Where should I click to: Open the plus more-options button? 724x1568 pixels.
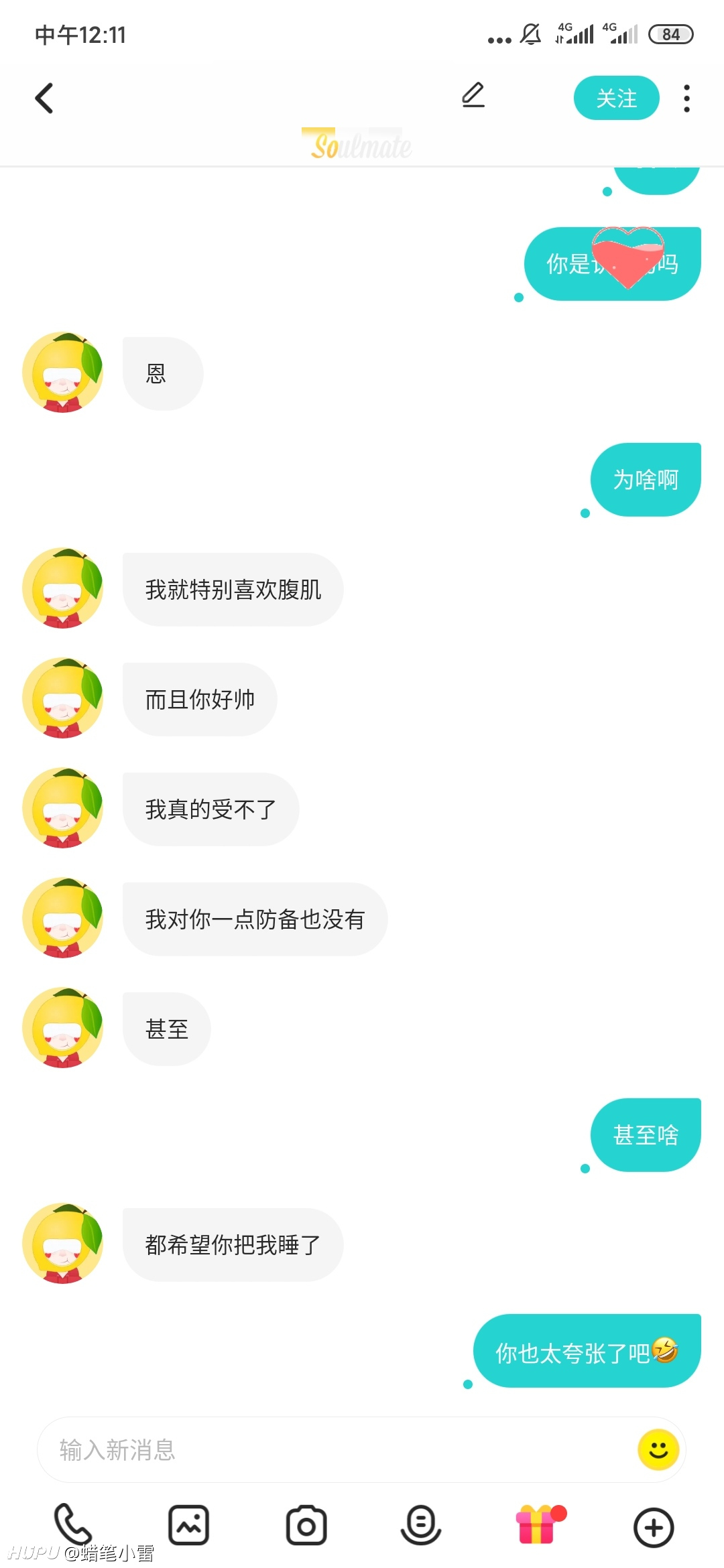tap(654, 1527)
